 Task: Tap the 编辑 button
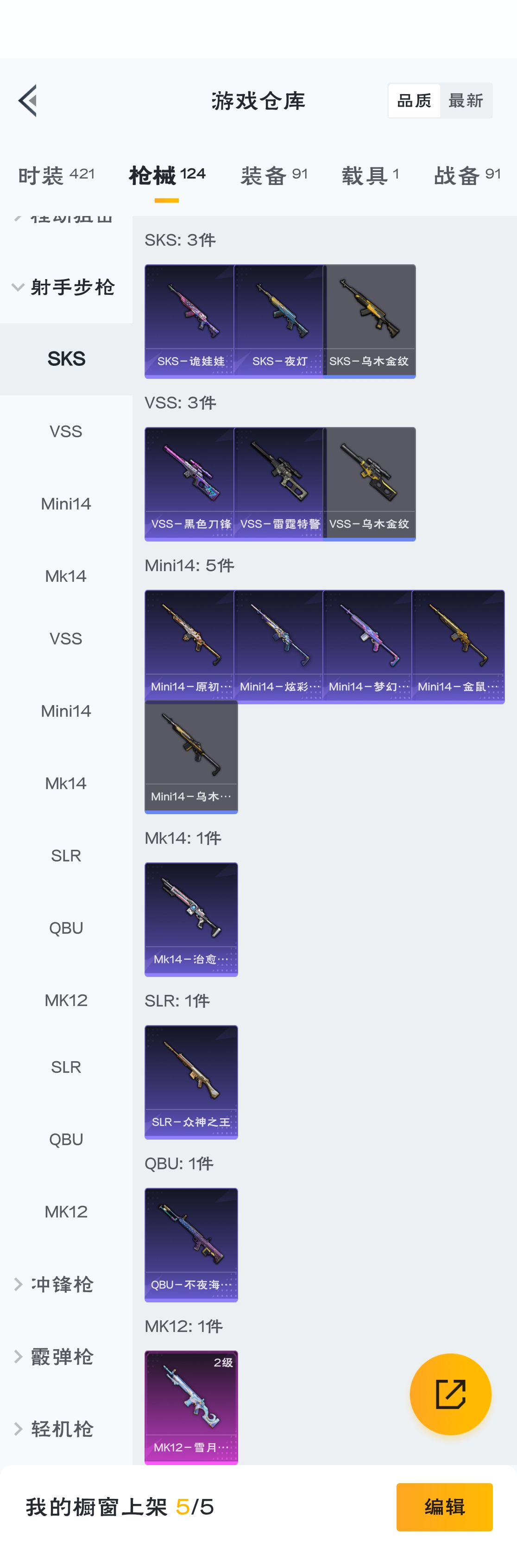[444, 1506]
